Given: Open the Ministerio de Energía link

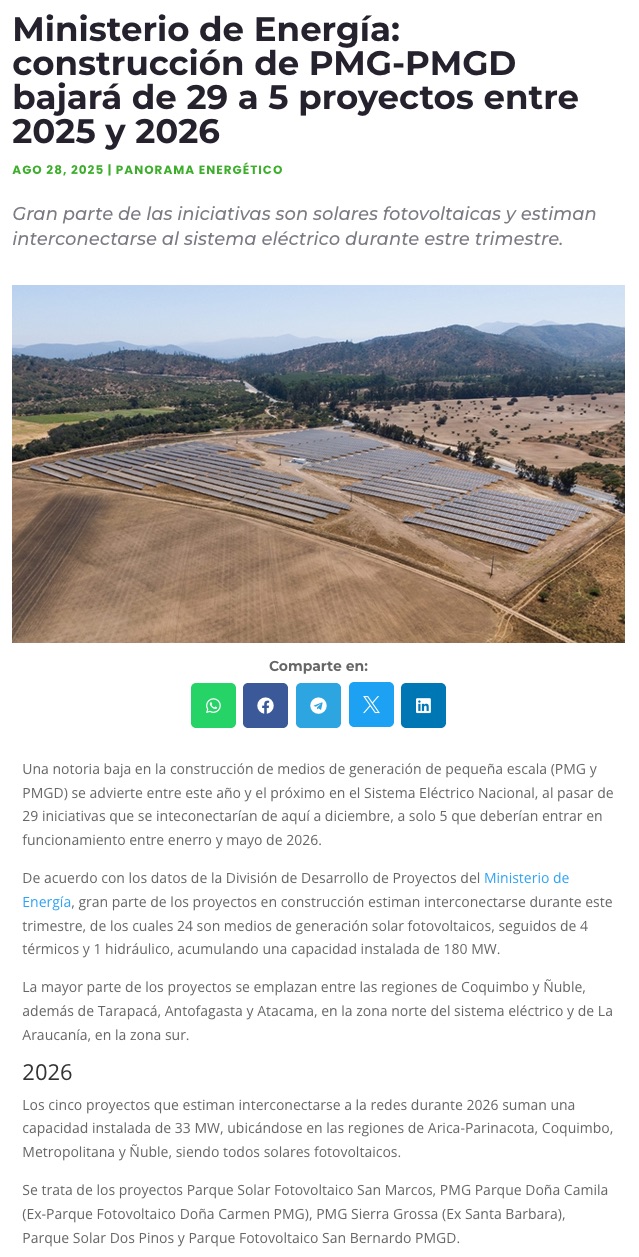Looking at the screenshot, I should point(526,878).
